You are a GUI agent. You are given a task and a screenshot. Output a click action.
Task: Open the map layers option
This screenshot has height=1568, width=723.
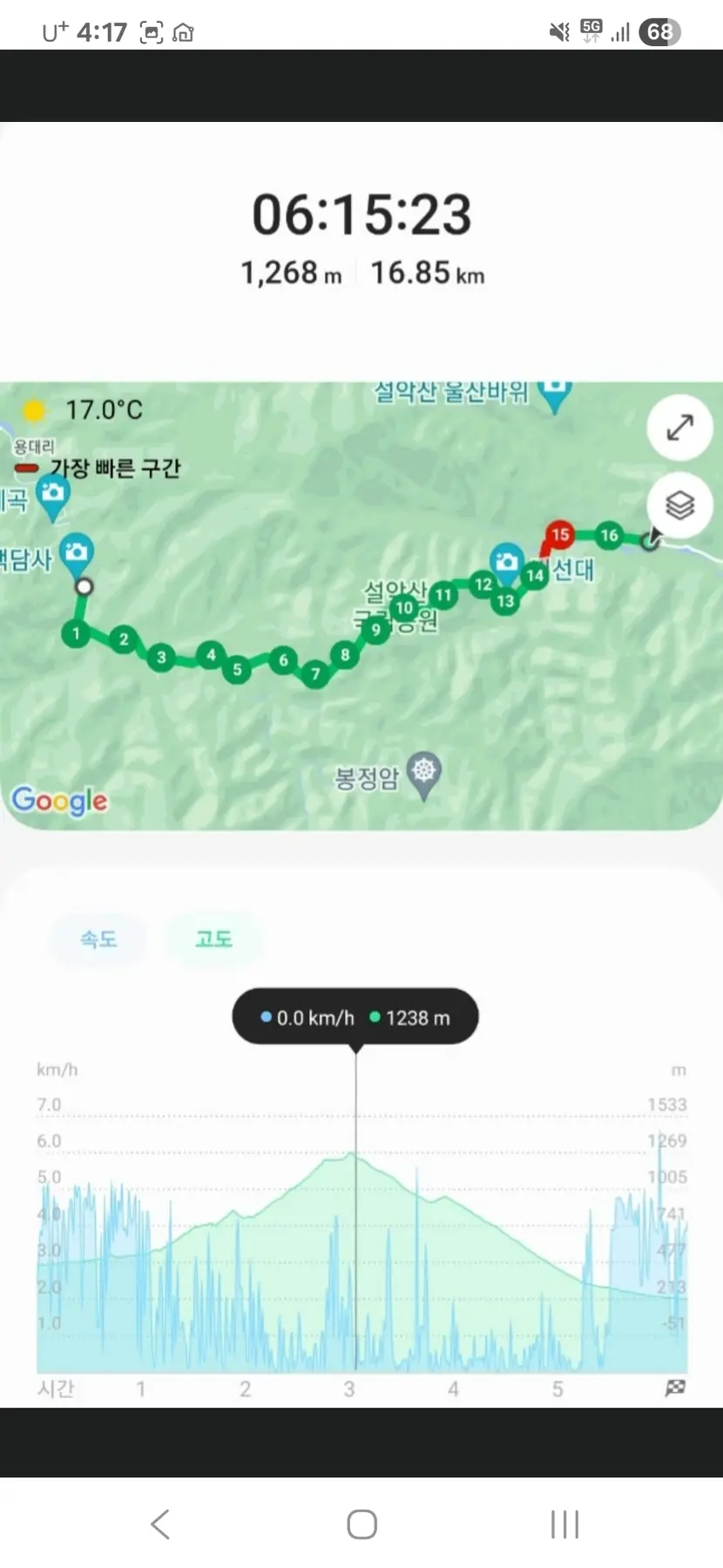click(679, 504)
